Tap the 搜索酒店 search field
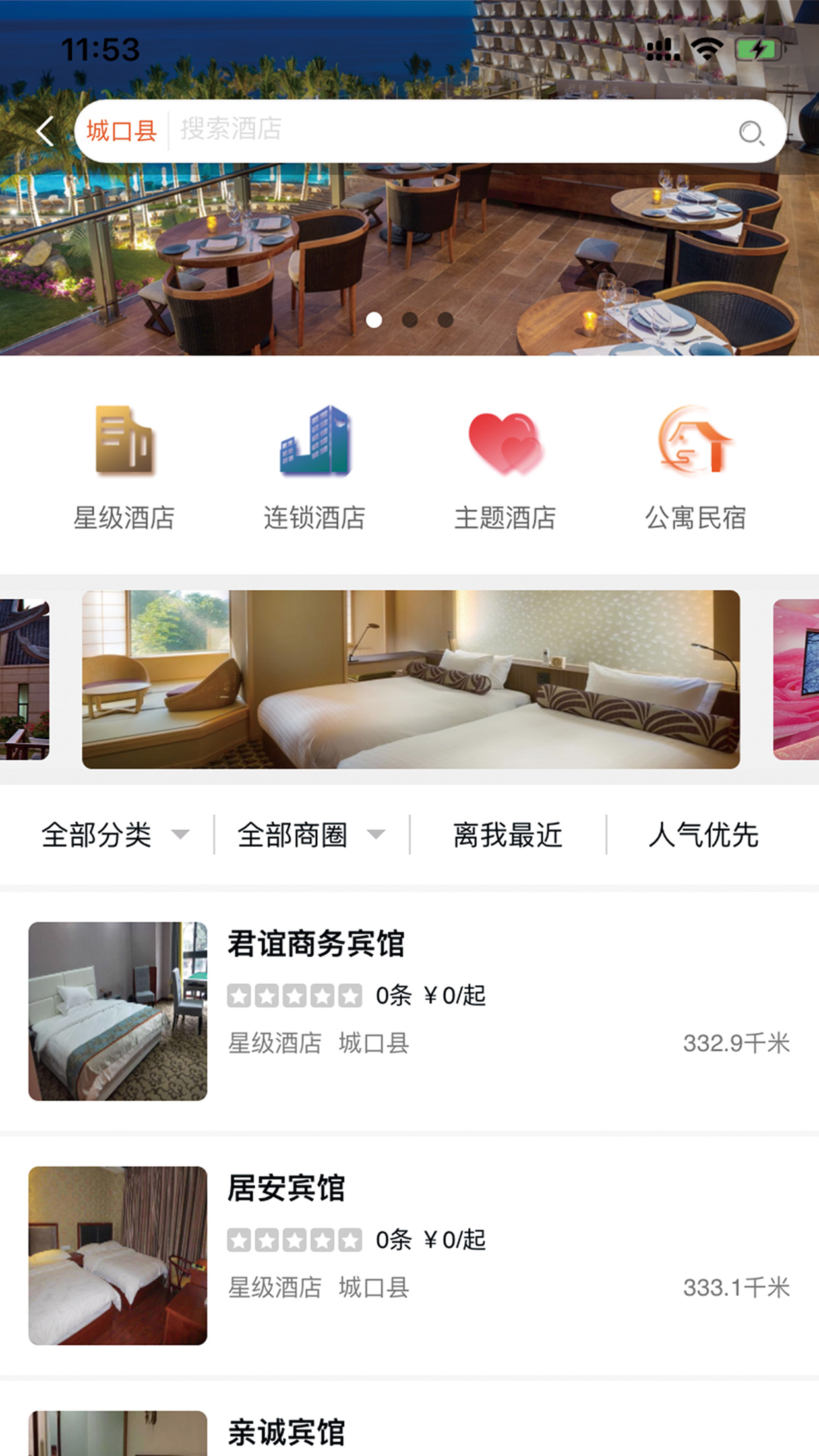The image size is (819, 1456). [x=448, y=130]
